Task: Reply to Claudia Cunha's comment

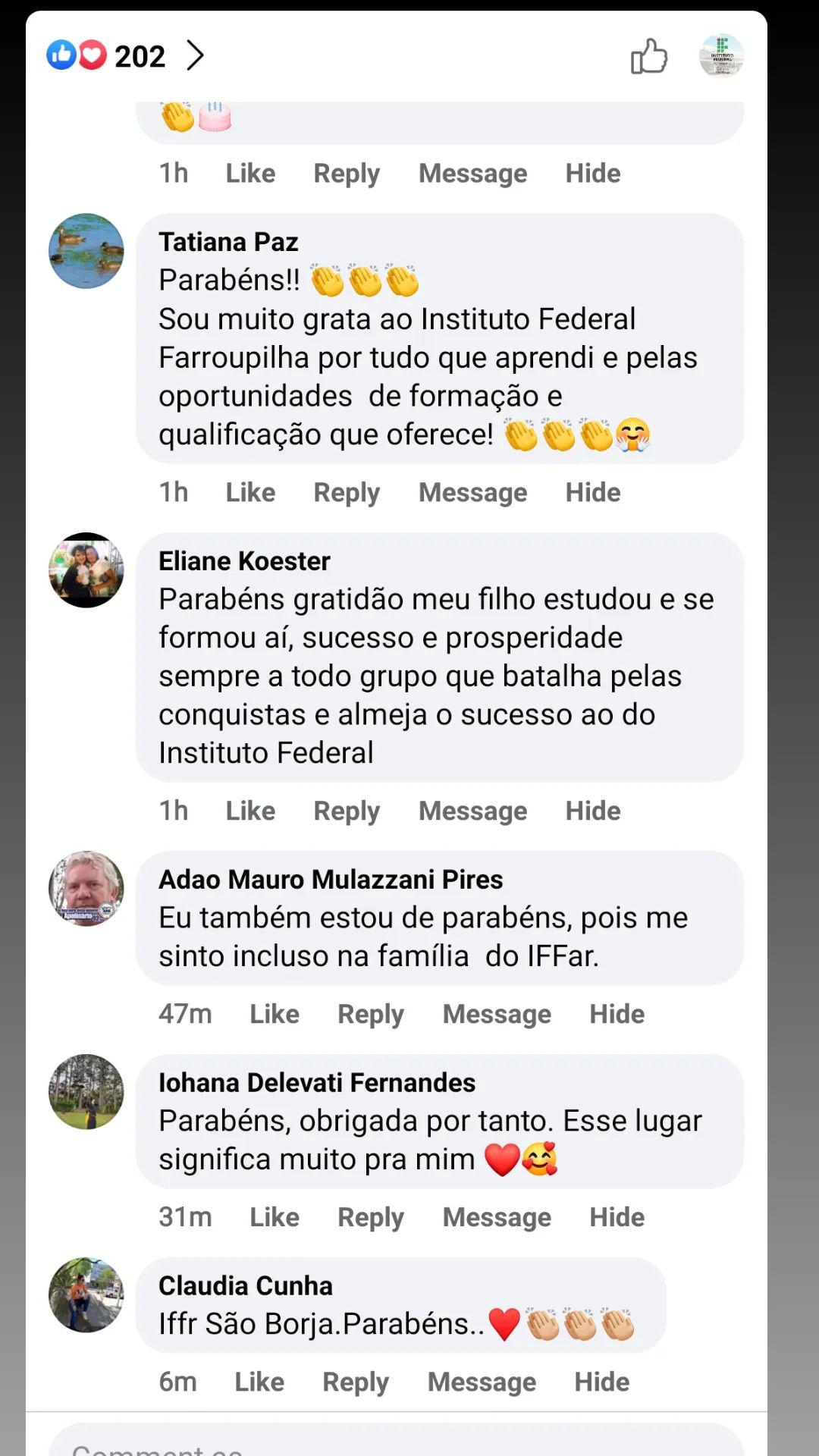Action: click(356, 1382)
